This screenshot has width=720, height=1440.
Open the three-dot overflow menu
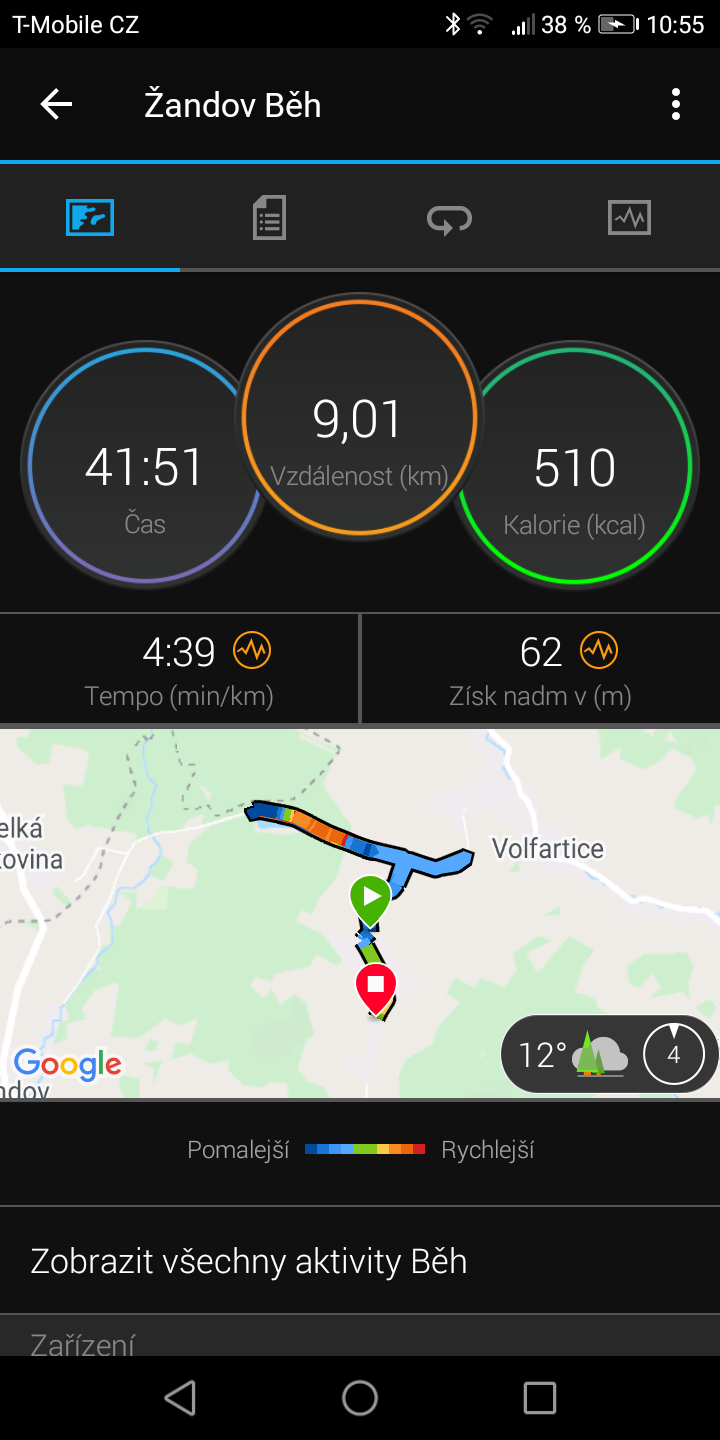[x=676, y=104]
